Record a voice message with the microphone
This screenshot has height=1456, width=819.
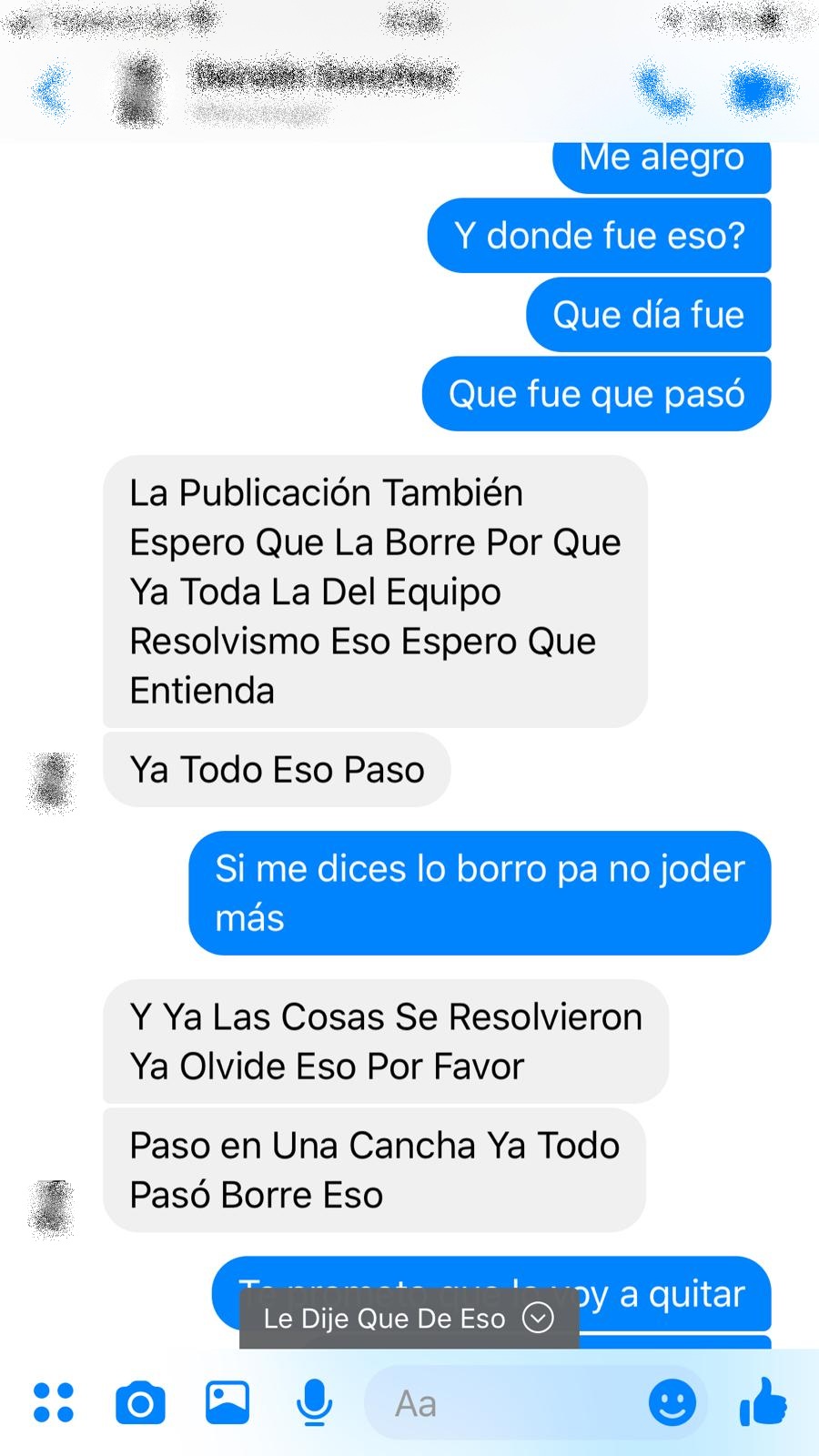314,1402
